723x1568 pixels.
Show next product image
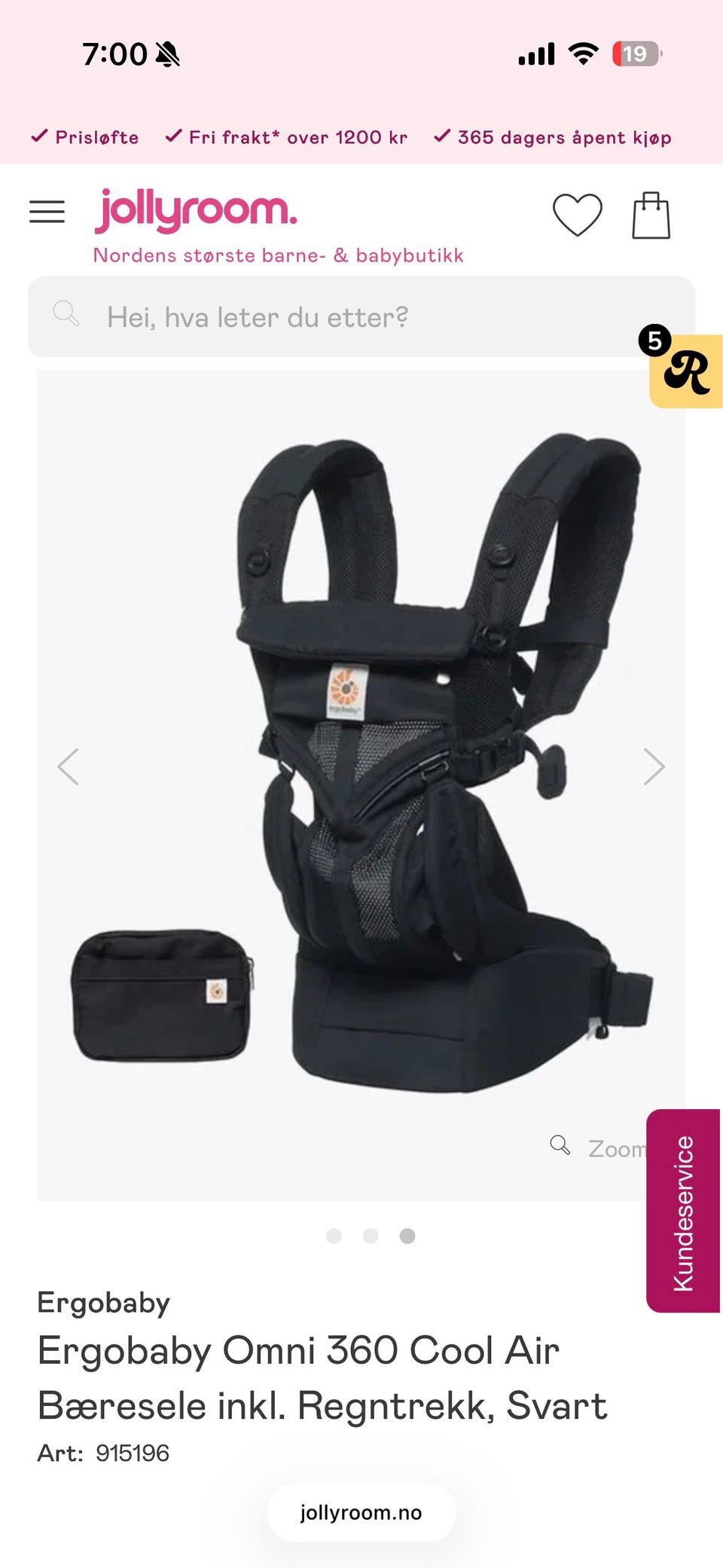(x=654, y=767)
